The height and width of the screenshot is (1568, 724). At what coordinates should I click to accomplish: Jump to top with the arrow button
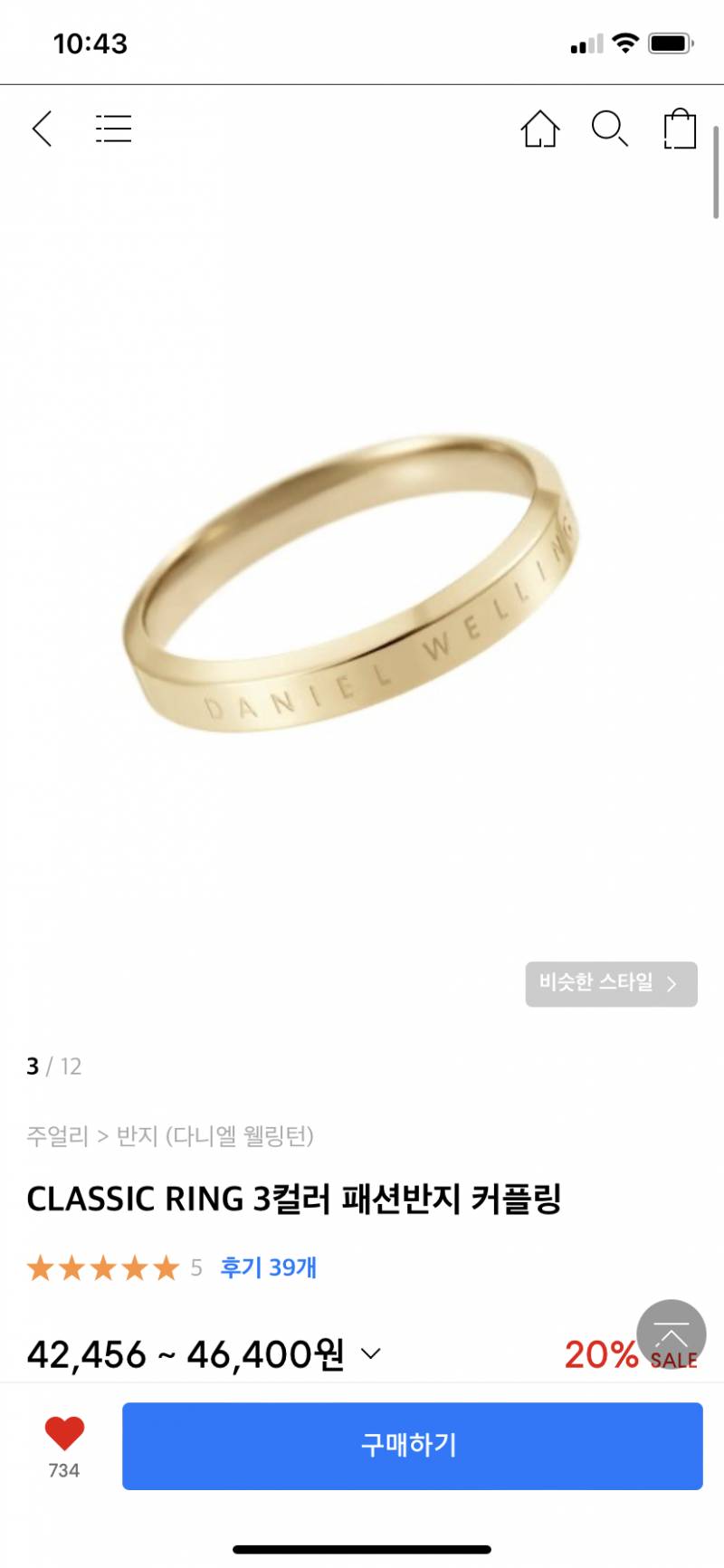point(672,1334)
